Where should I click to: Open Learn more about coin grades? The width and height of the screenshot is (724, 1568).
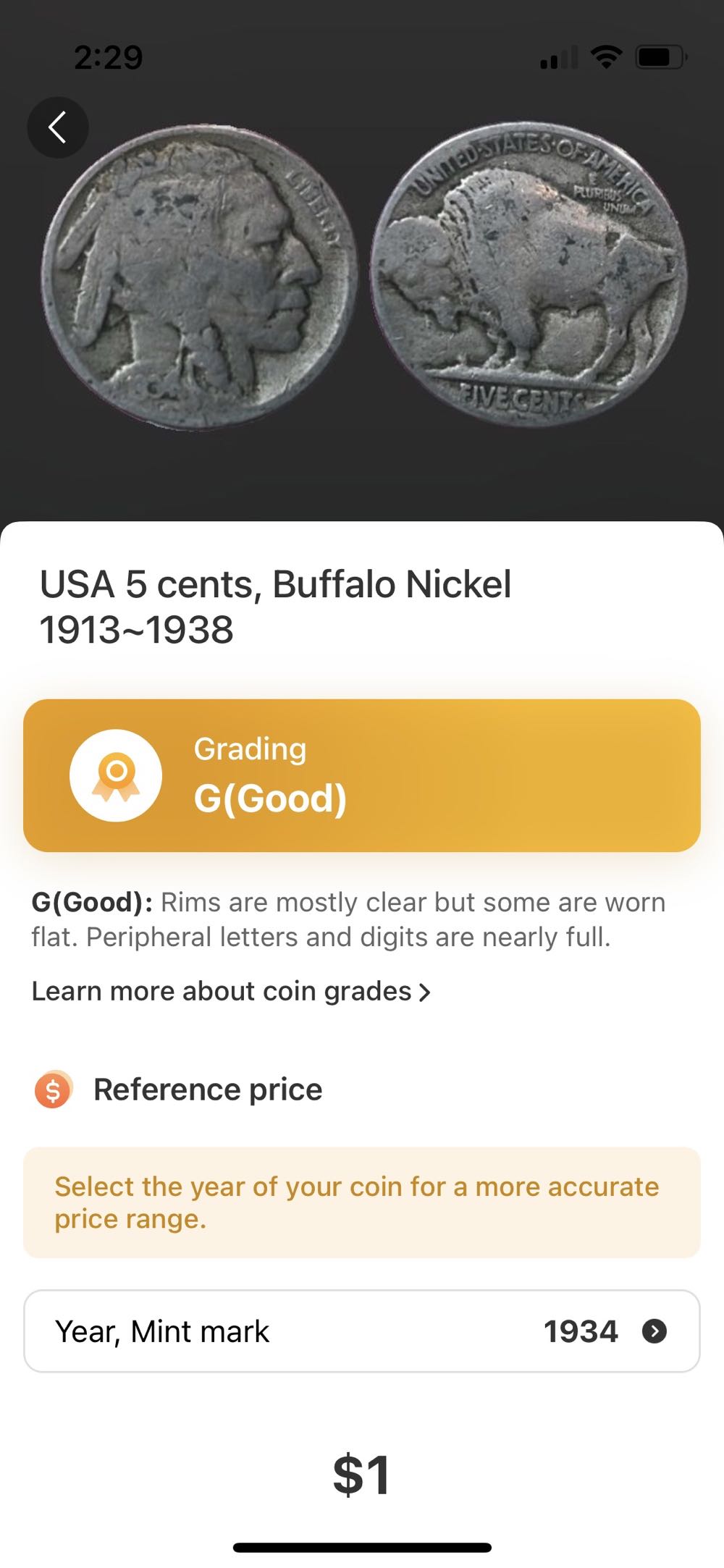pyautogui.click(x=230, y=991)
